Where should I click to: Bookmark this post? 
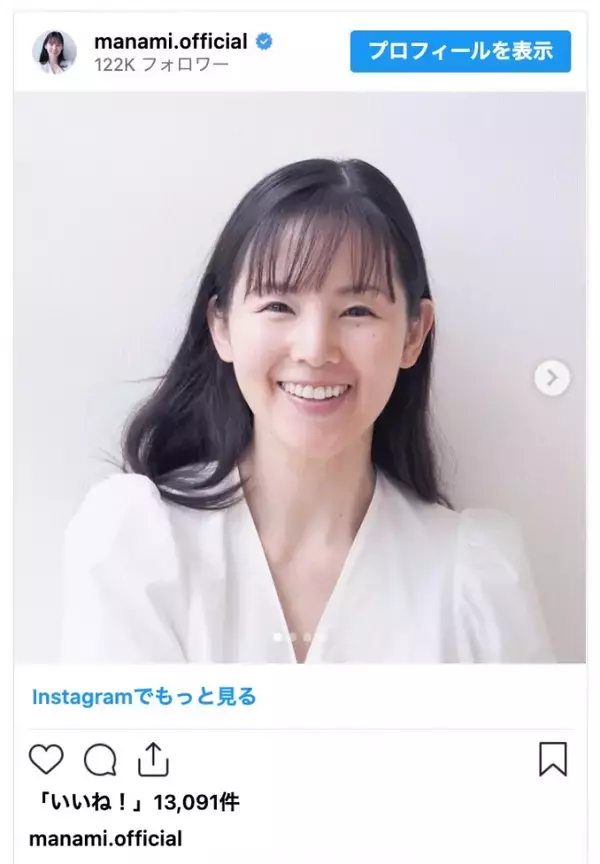[553, 759]
